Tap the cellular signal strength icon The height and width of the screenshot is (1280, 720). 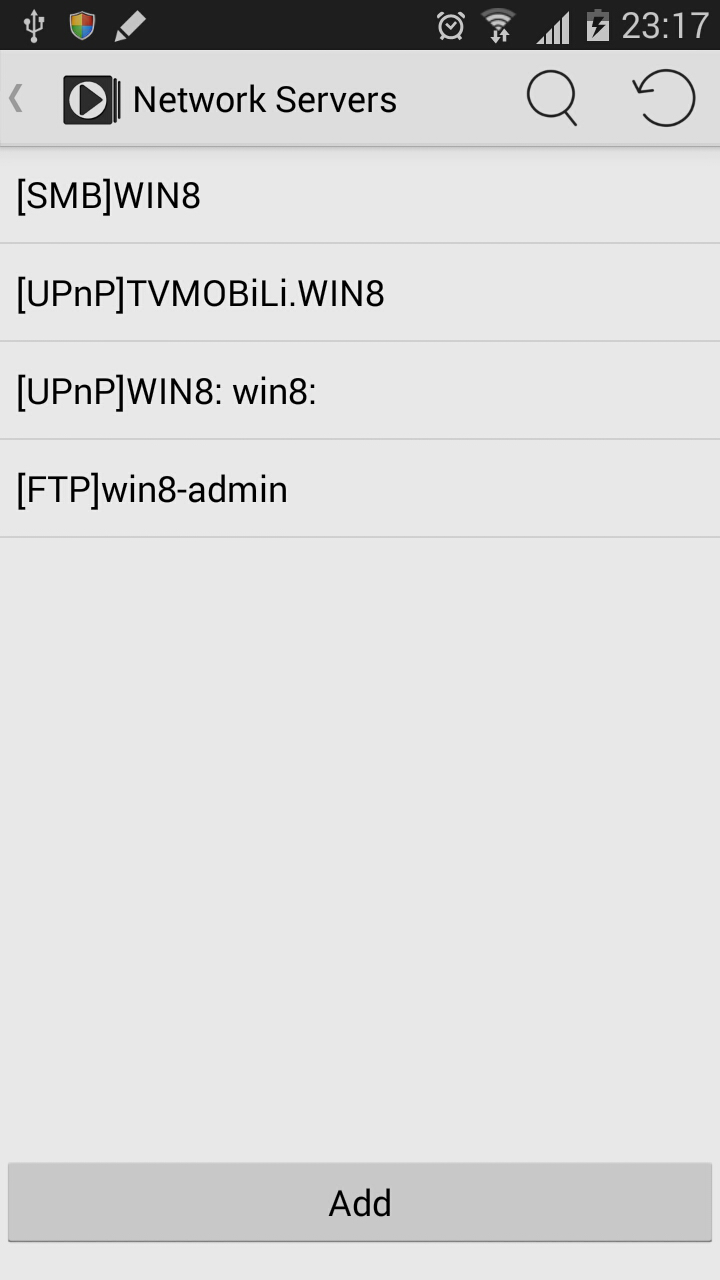click(556, 24)
